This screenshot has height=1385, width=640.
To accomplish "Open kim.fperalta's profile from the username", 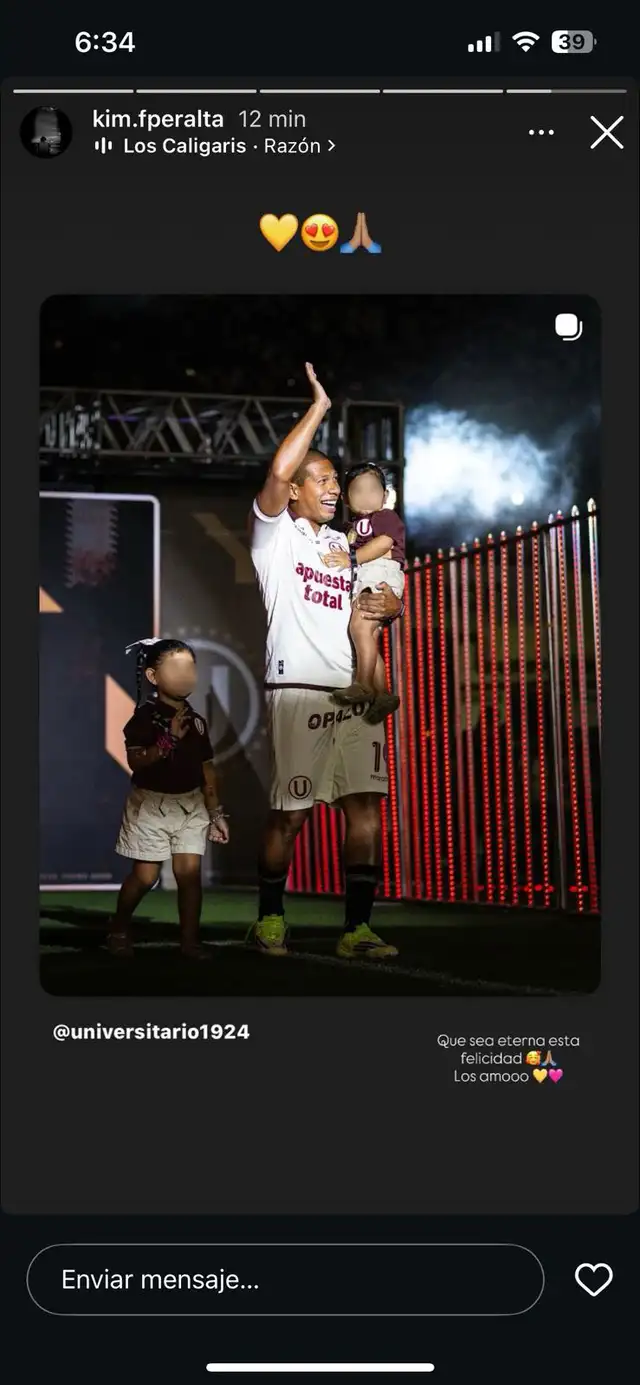I will (x=158, y=119).
